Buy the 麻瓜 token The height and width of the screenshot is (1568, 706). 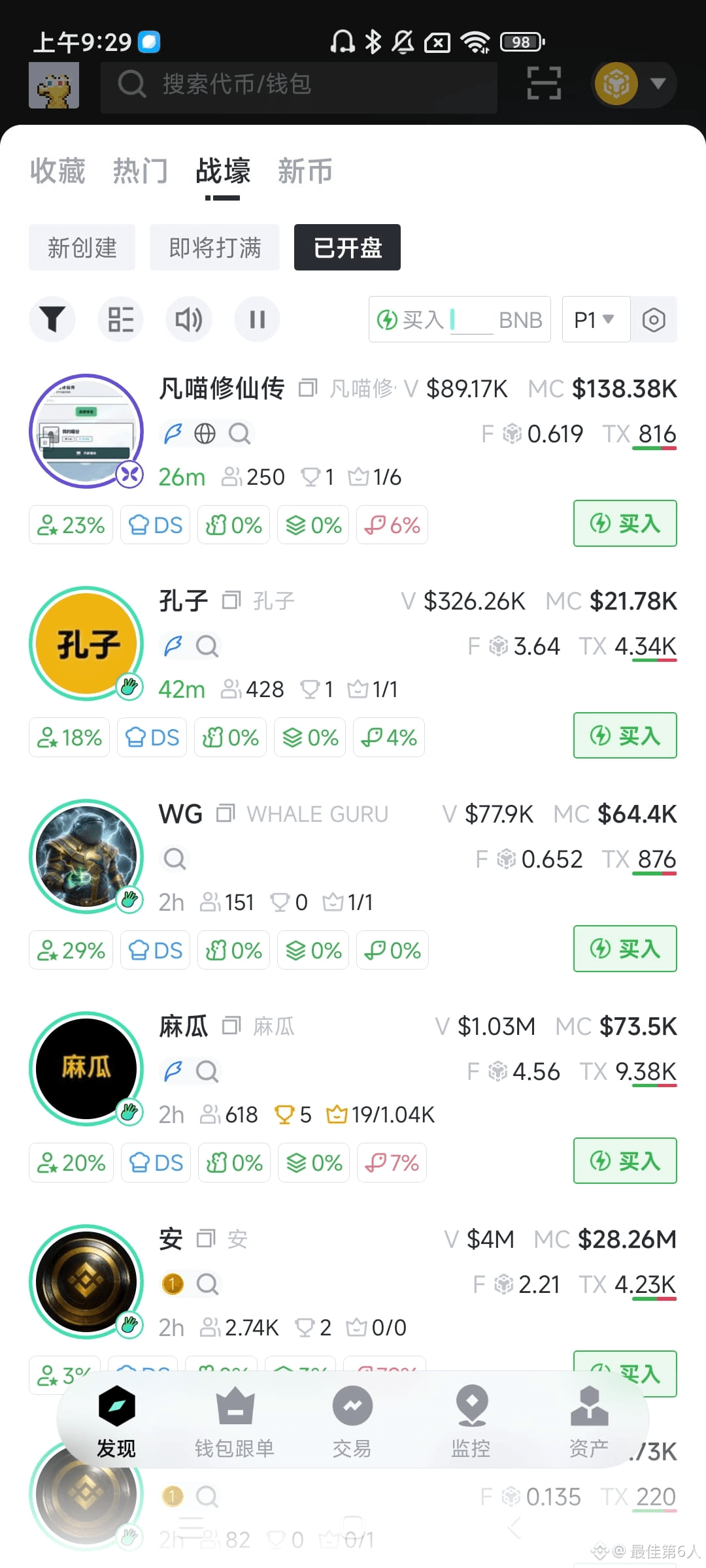point(624,1161)
